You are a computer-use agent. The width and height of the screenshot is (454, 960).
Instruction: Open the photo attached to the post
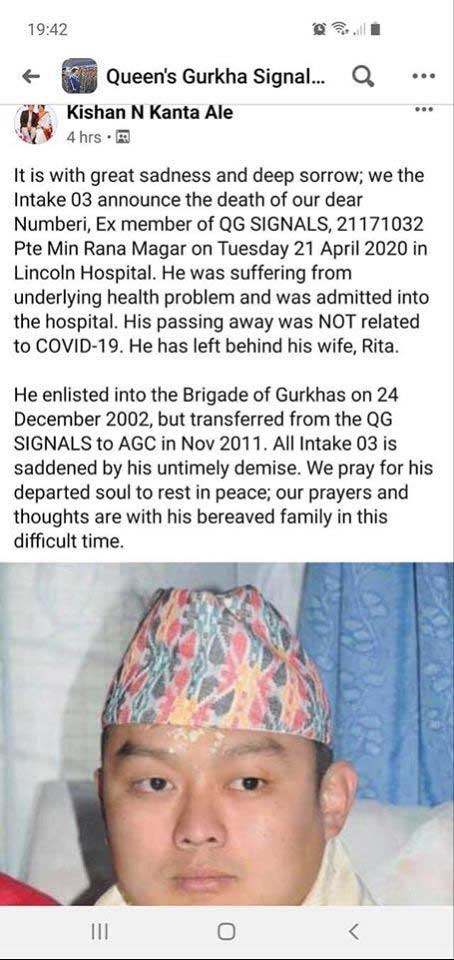(x=227, y=734)
